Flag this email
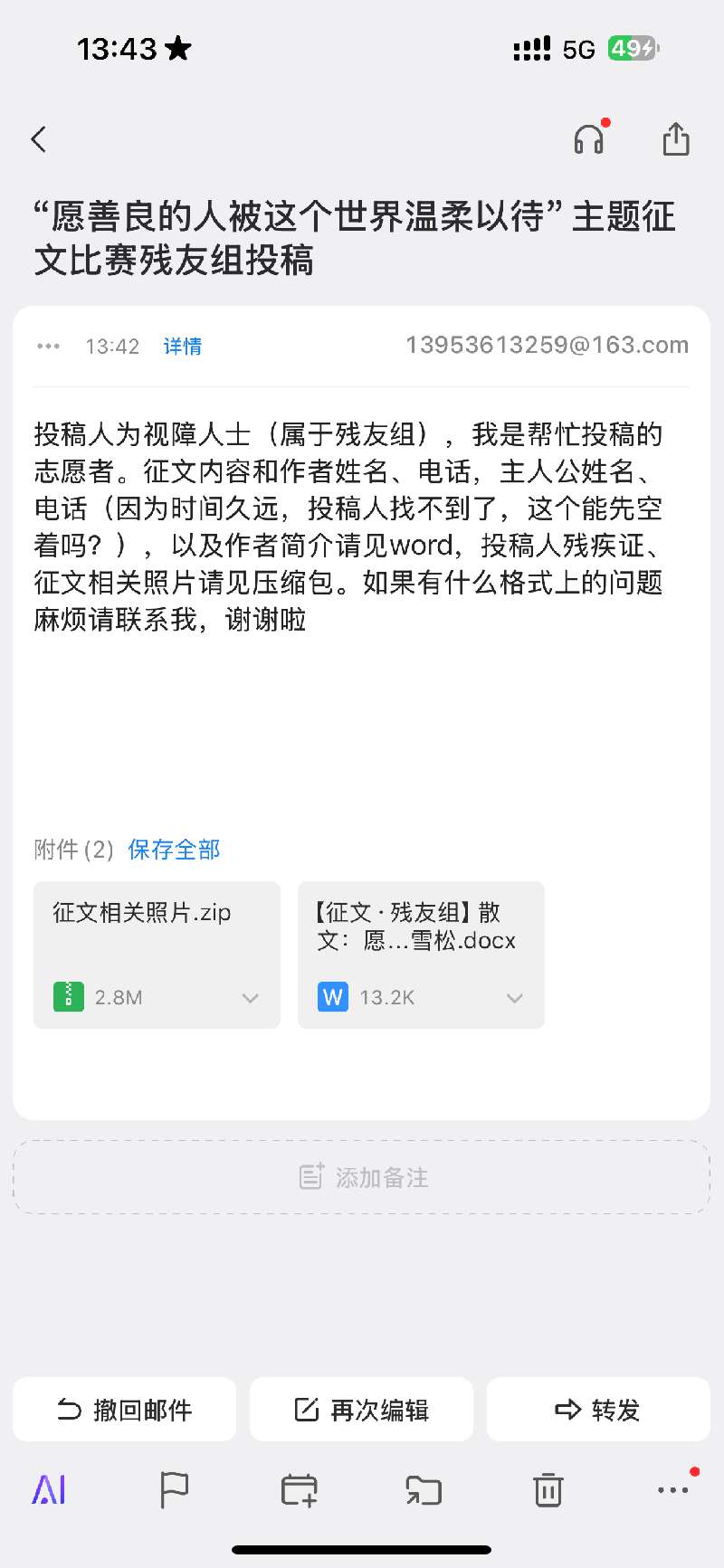The height and width of the screenshot is (1568, 724). pyautogui.click(x=174, y=1489)
